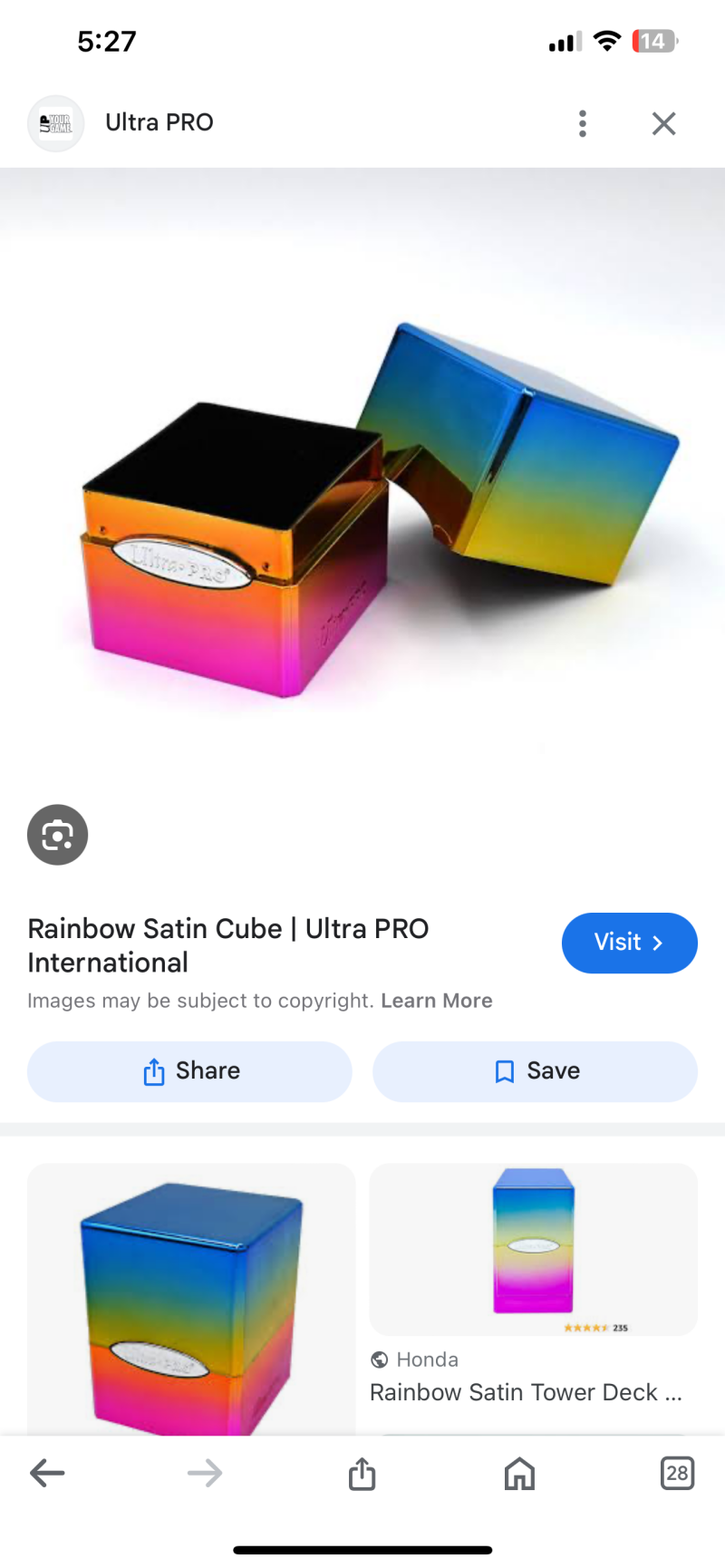Open the three-dot overflow menu
This screenshot has width=725, height=1568.
[583, 123]
